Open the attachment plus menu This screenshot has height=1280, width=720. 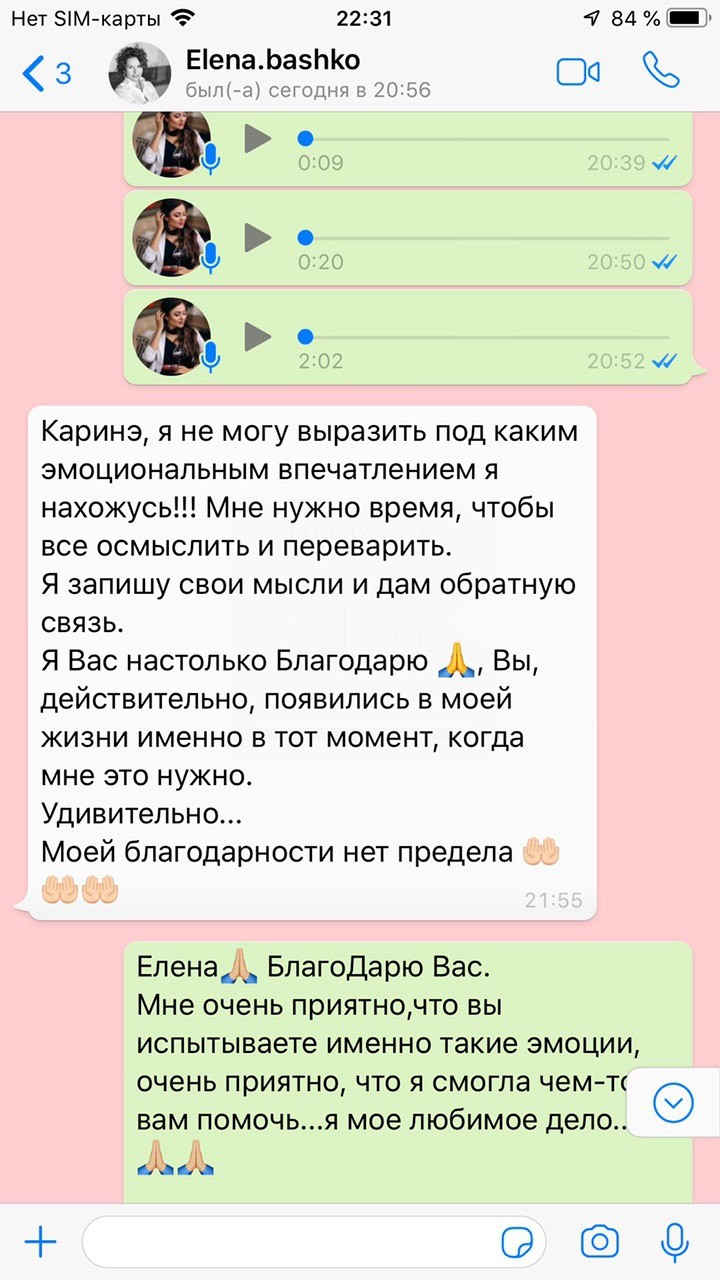click(40, 1243)
